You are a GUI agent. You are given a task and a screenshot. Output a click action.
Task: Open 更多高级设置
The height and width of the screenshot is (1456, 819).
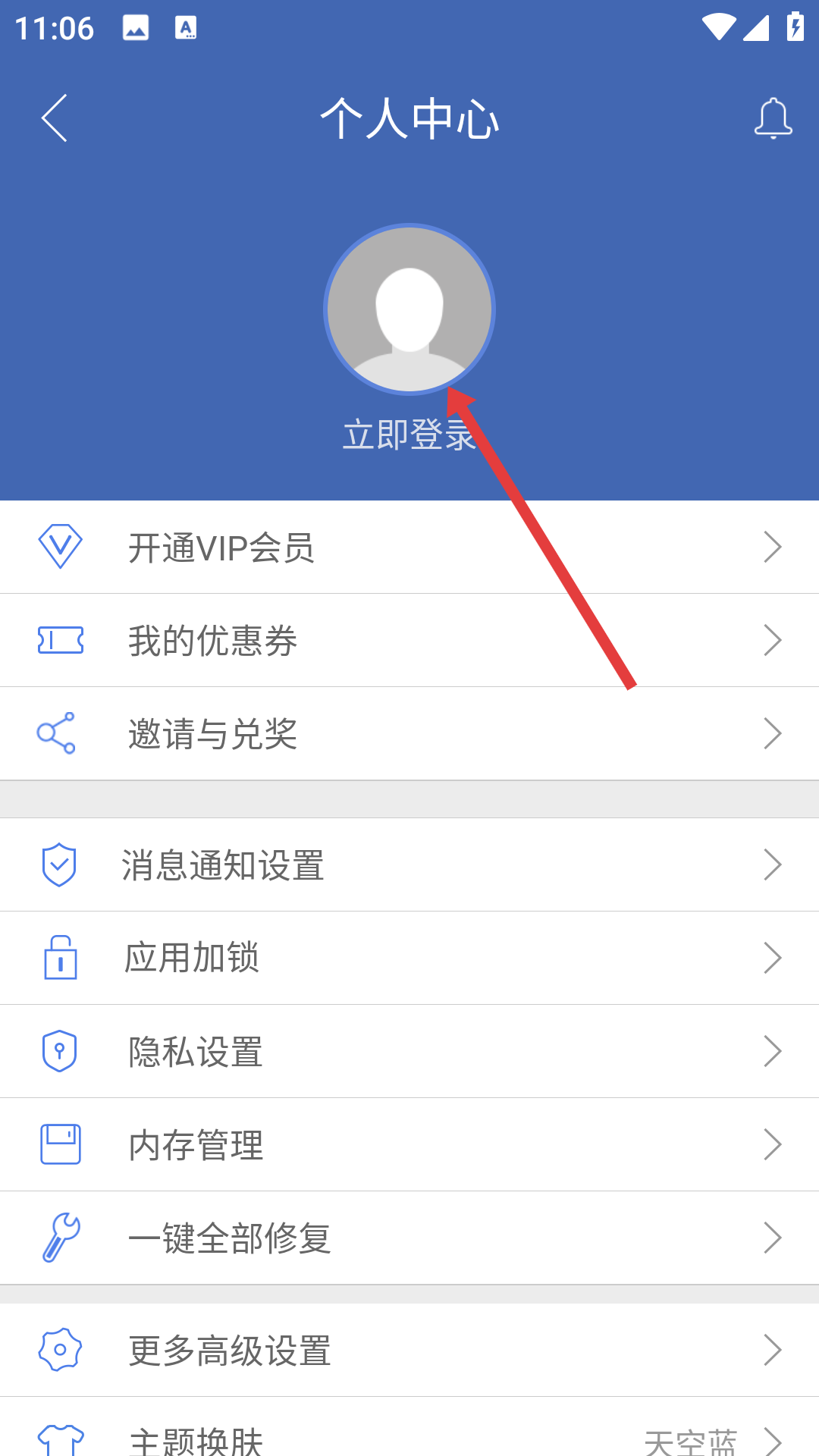pos(409,1351)
